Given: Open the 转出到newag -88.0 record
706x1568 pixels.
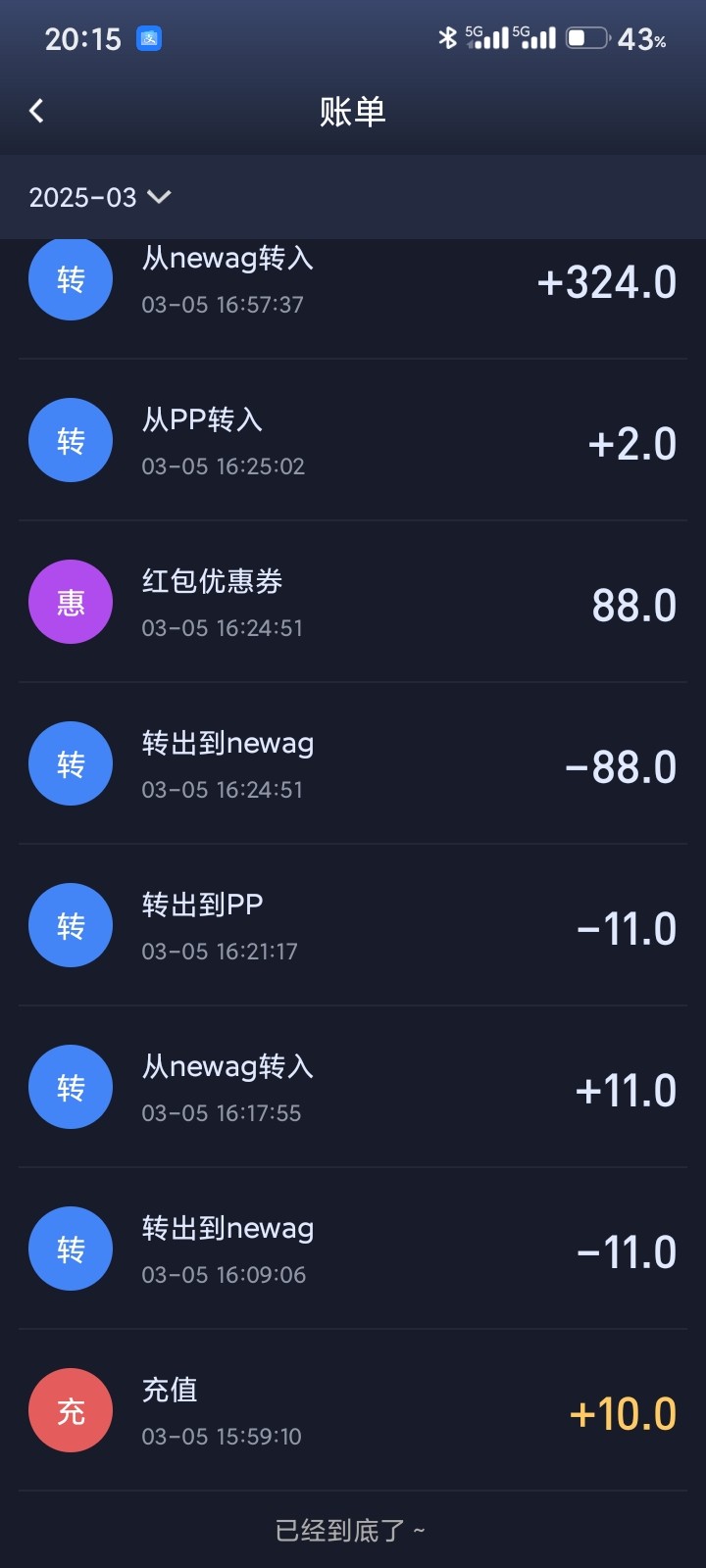Looking at the screenshot, I should click(353, 763).
